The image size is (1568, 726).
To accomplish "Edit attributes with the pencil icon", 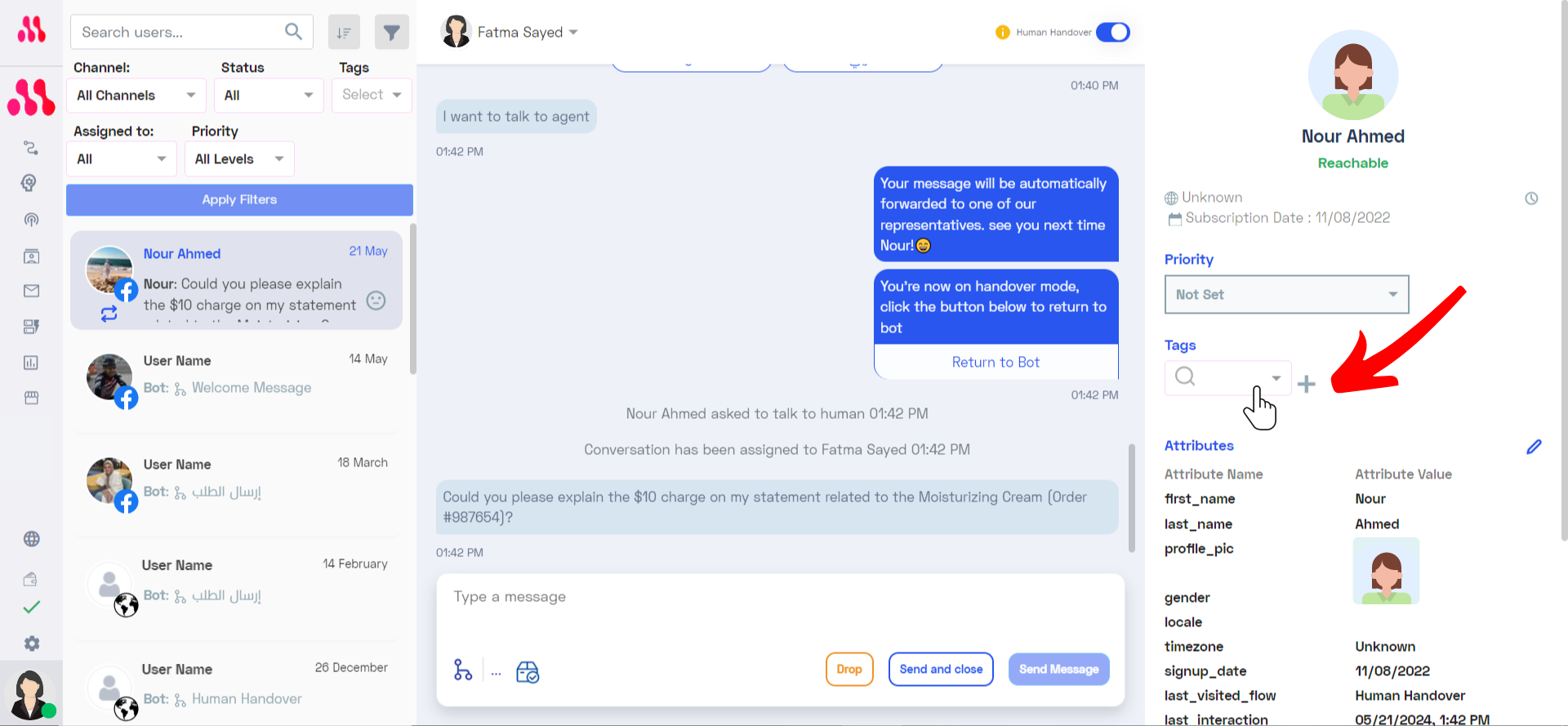I will (1534, 447).
